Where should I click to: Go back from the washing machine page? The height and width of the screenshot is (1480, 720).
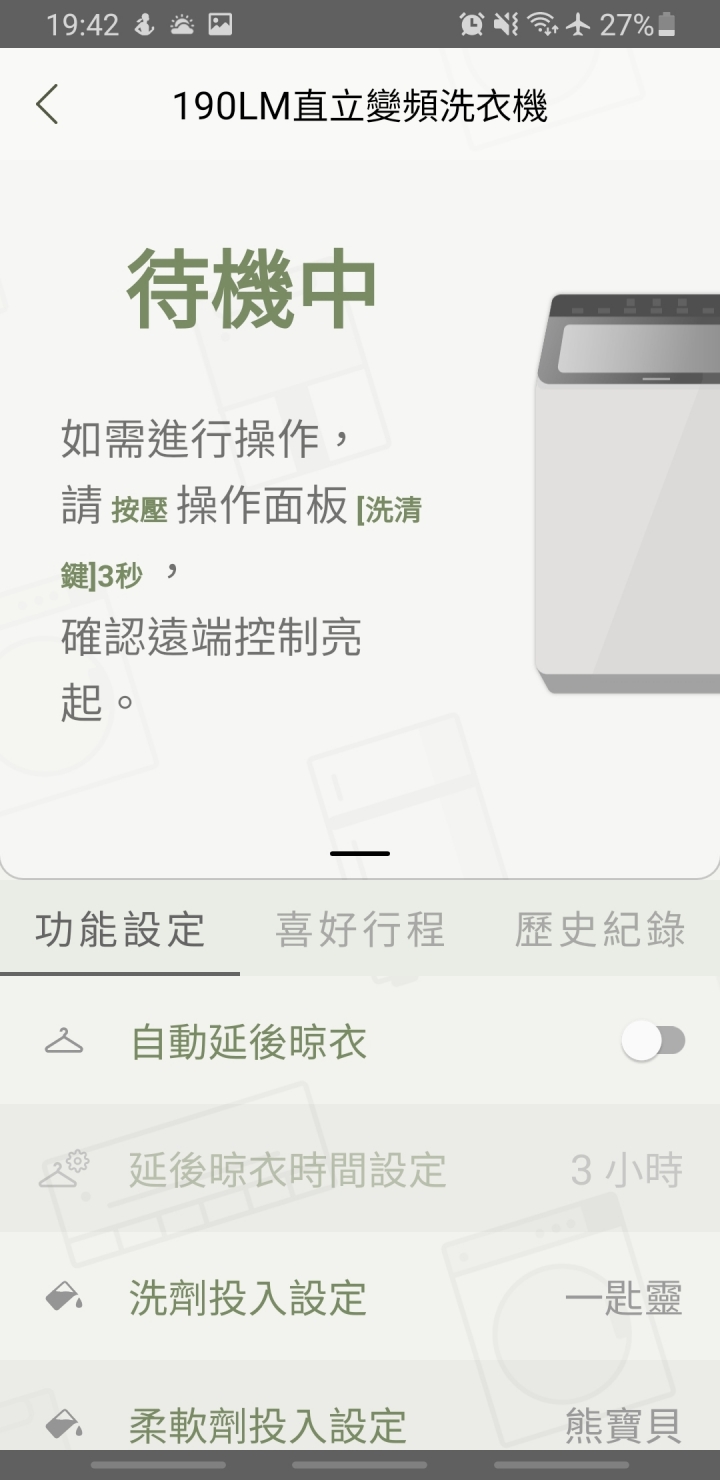pyautogui.click(x=47, y=104)
